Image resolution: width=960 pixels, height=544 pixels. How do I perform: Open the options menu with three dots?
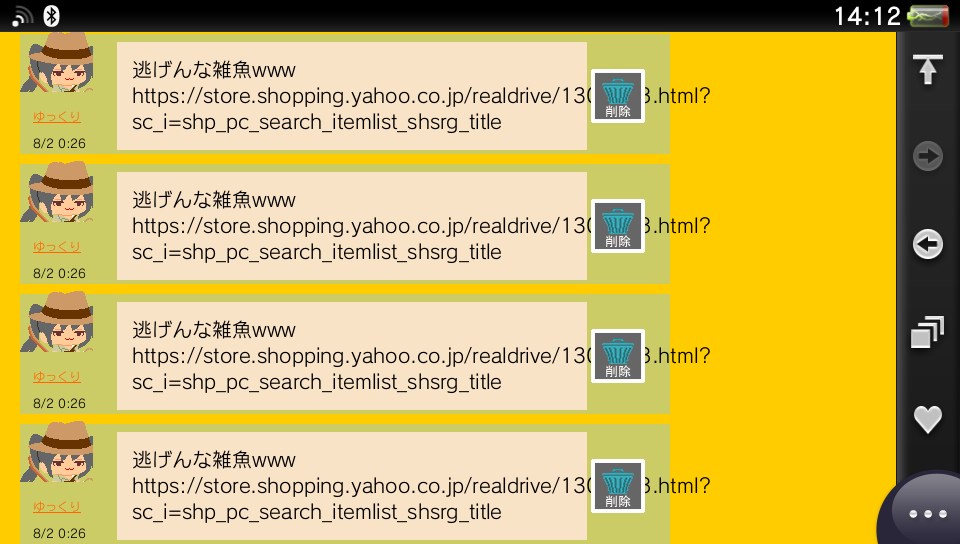coord(927,513)
